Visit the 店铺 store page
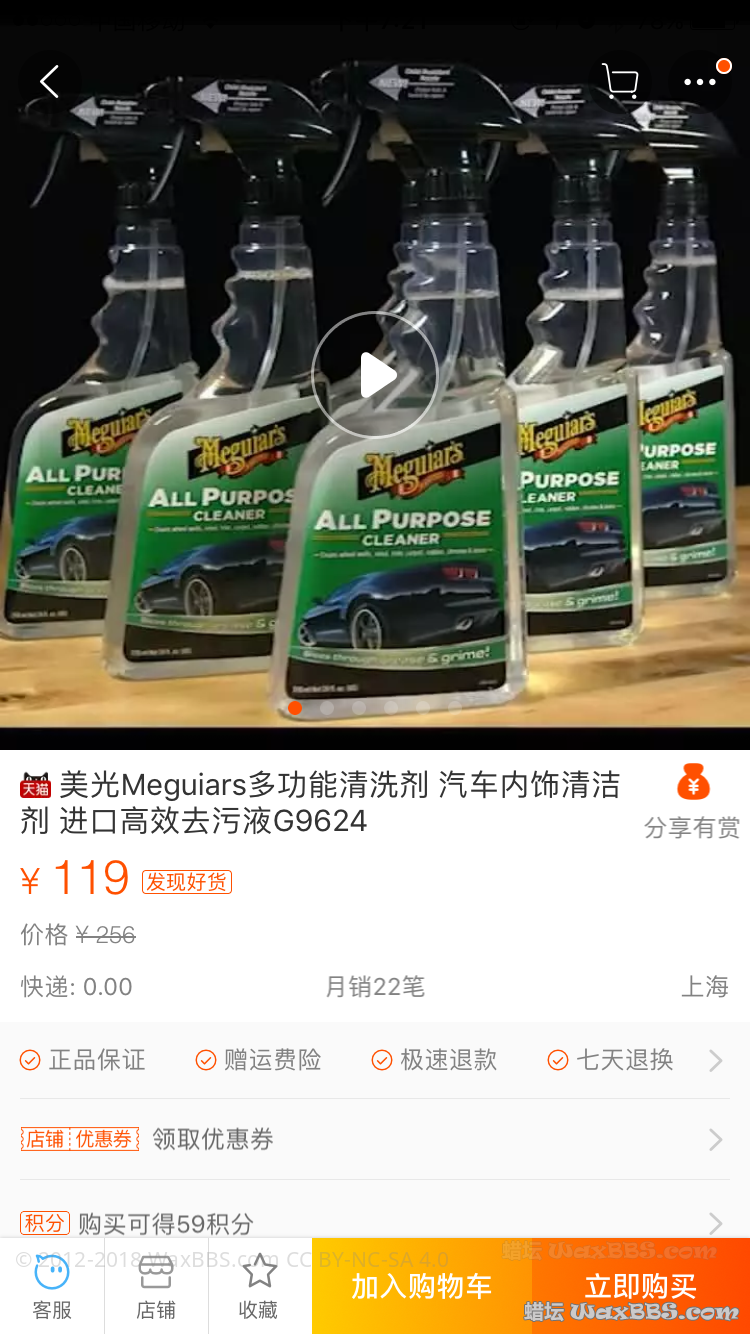The height and width of the screenshot is (1334, 750). pyautogui.click(x=156, y=1287)
